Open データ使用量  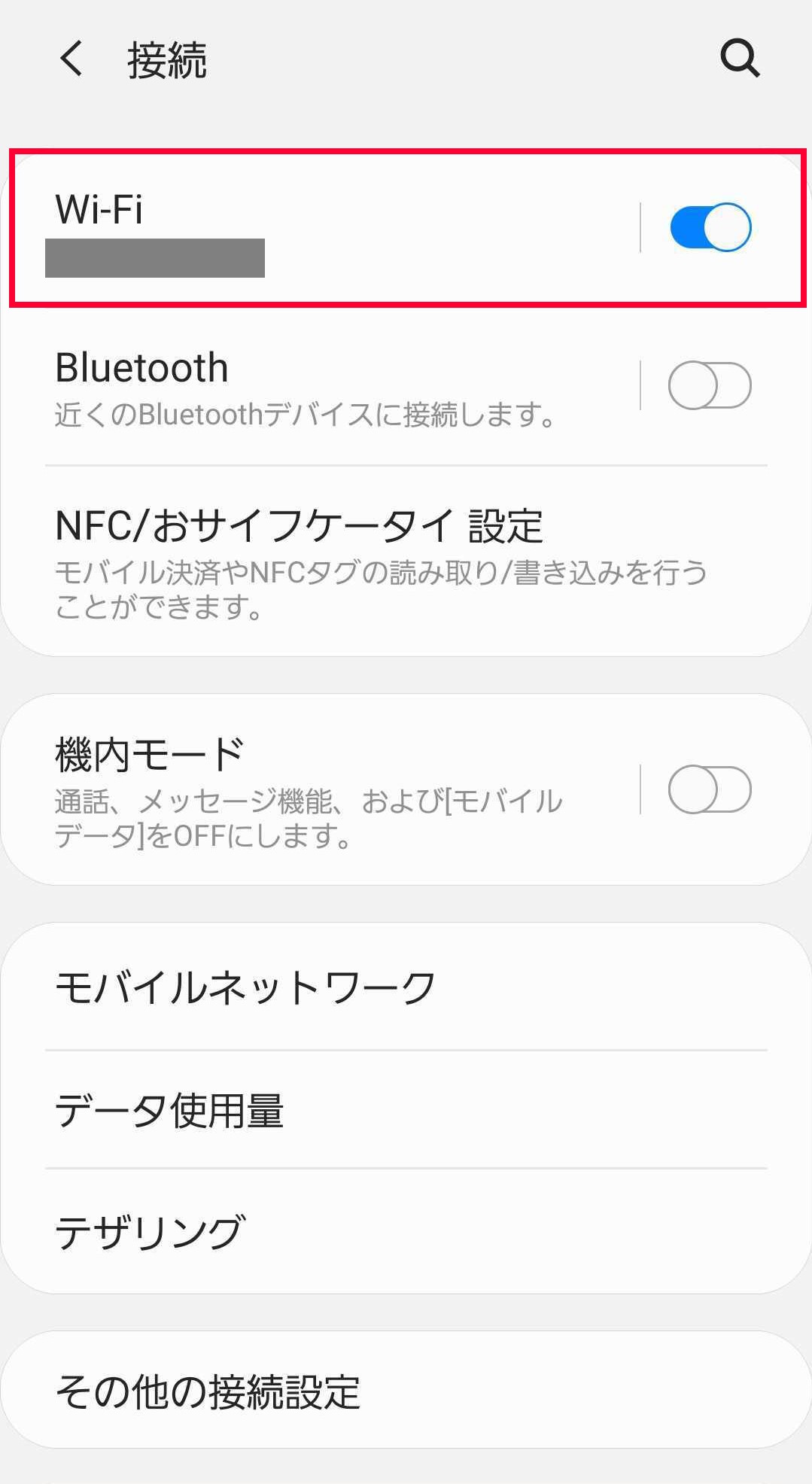[x=406, y=1110]
